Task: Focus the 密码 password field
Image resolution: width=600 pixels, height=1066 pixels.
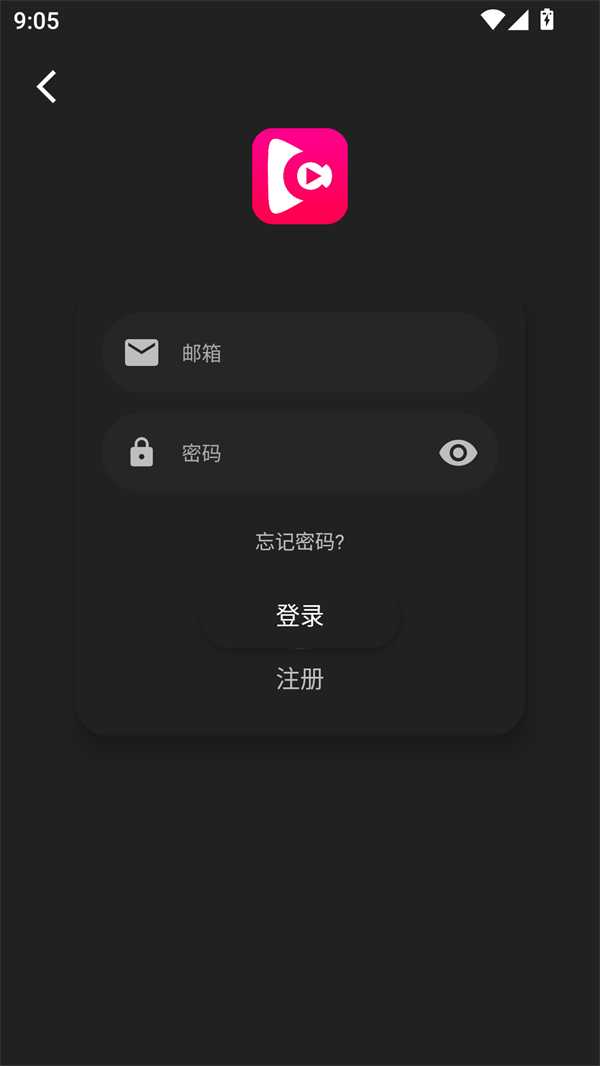Action: [290, 453]
